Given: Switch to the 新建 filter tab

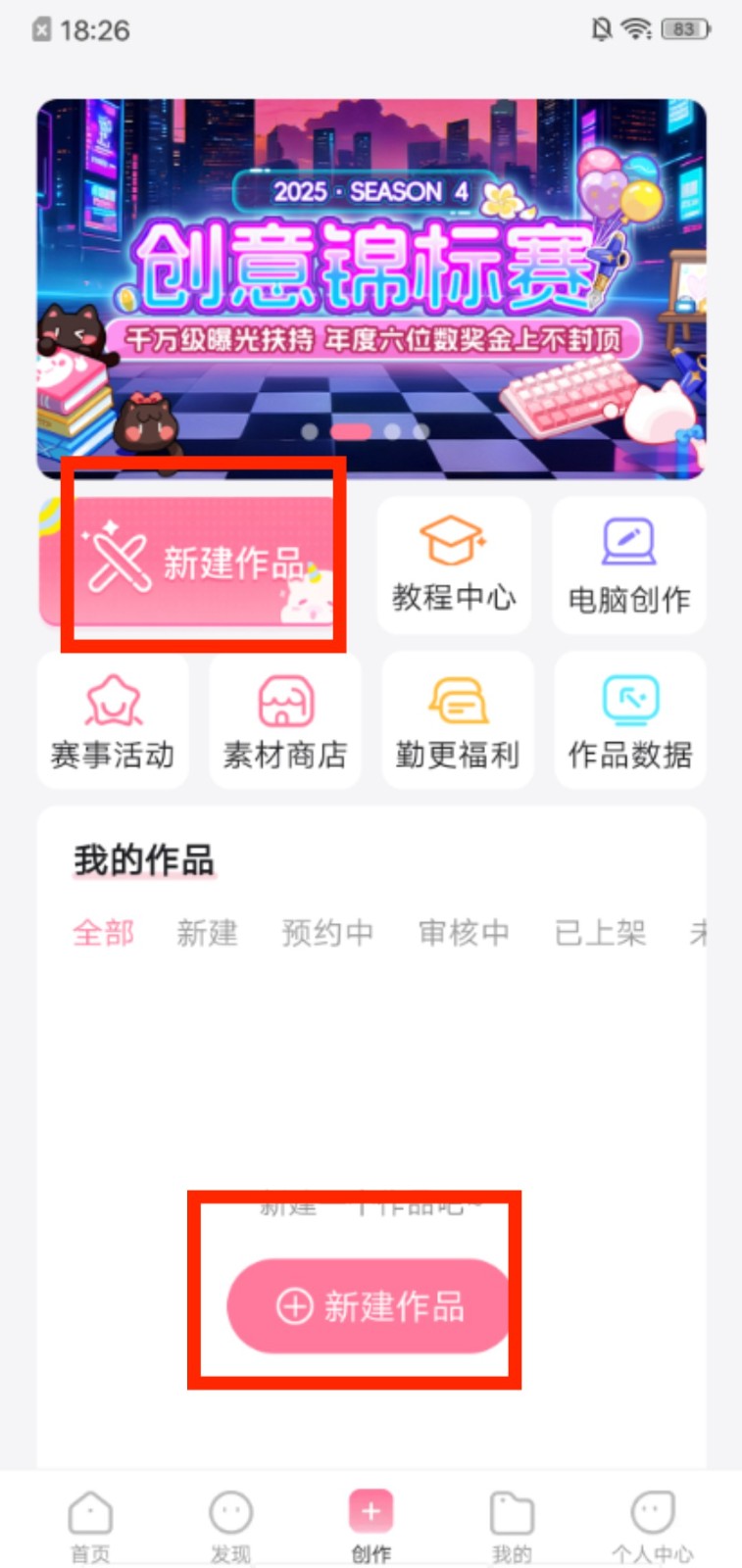Looking at the screenshot, I should pos(207,932).
